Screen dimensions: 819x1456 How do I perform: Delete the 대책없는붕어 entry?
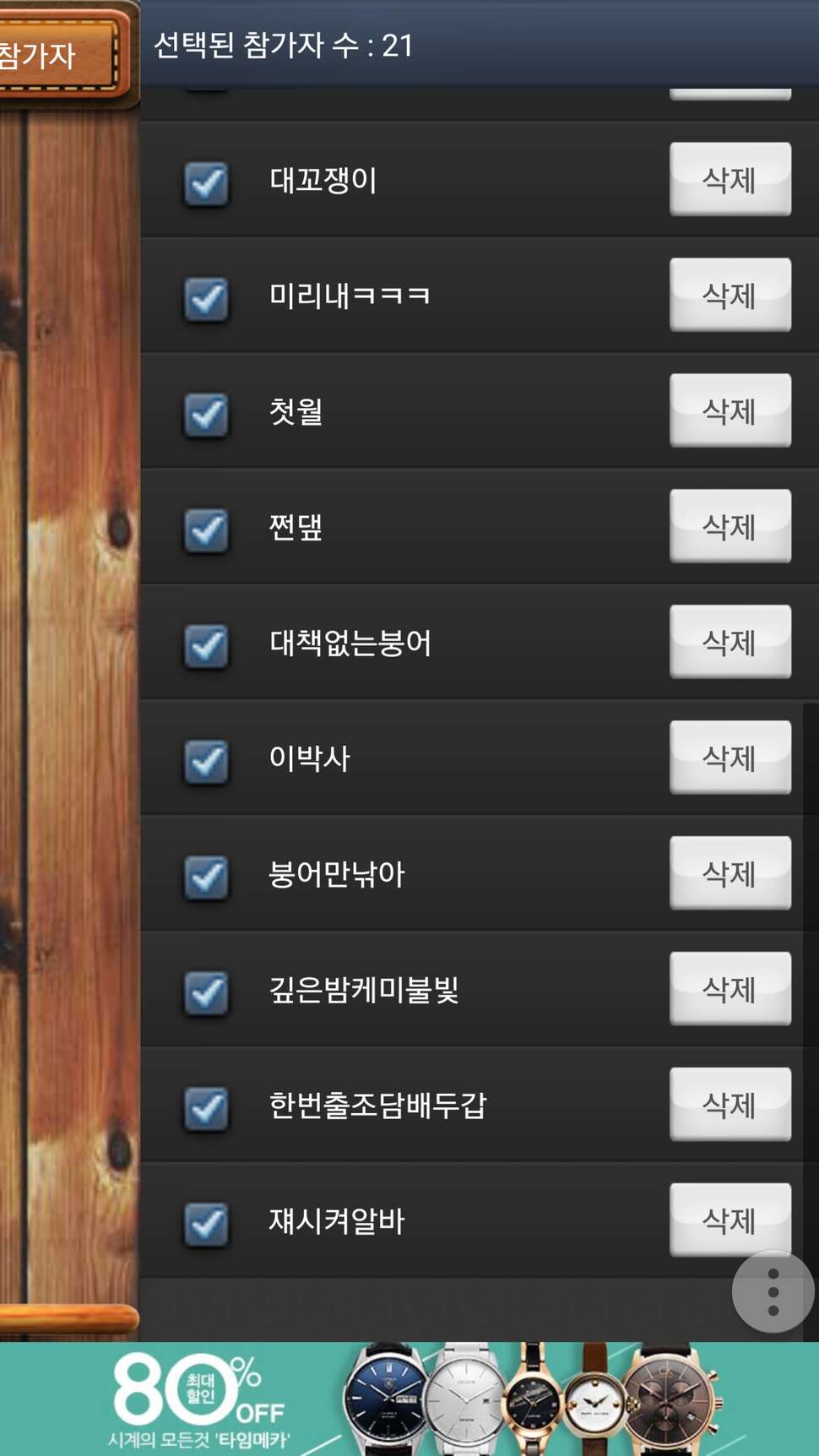[730, 642]
